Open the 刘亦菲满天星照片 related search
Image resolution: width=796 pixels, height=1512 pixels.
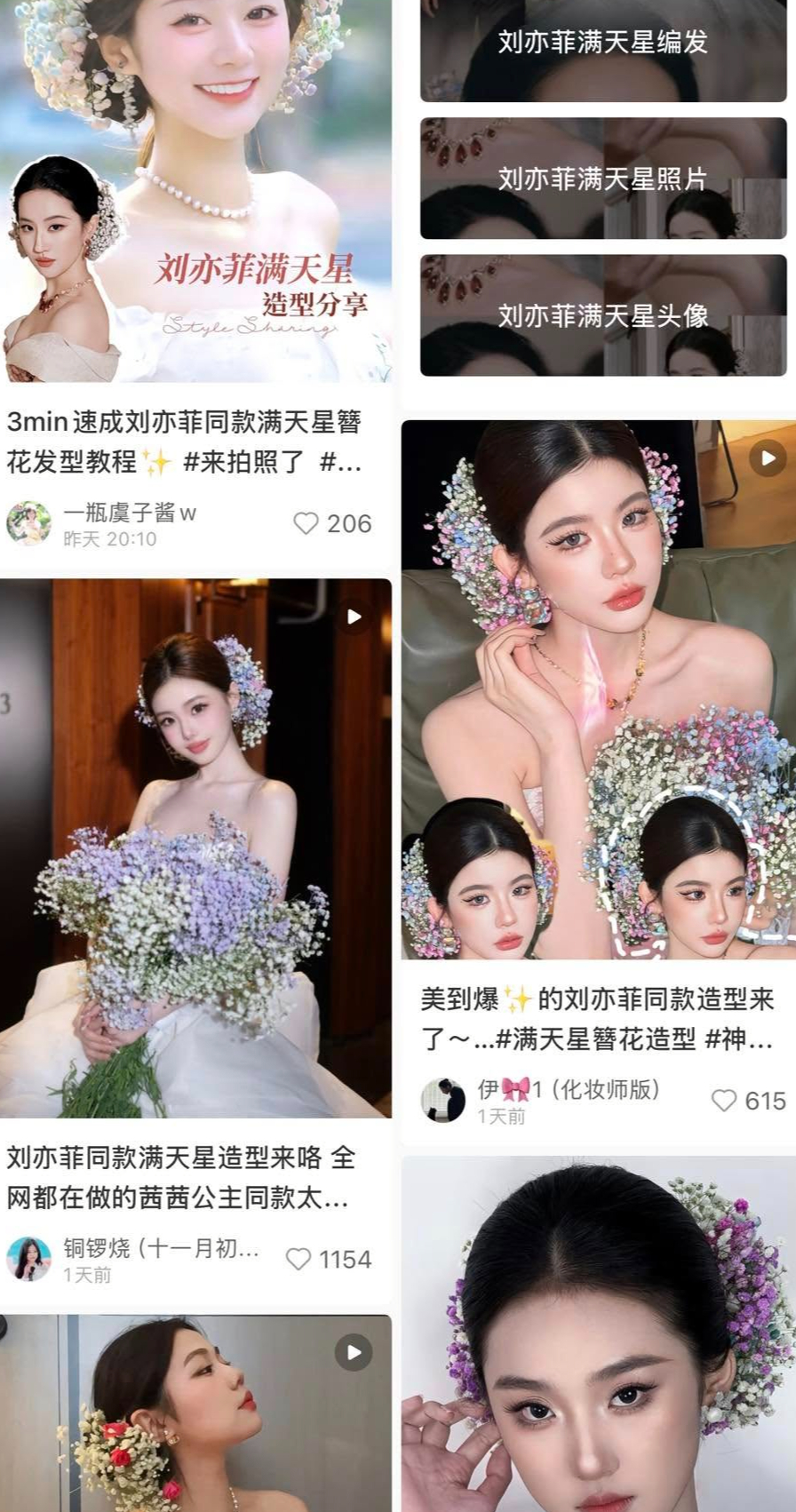pos(602,179)
